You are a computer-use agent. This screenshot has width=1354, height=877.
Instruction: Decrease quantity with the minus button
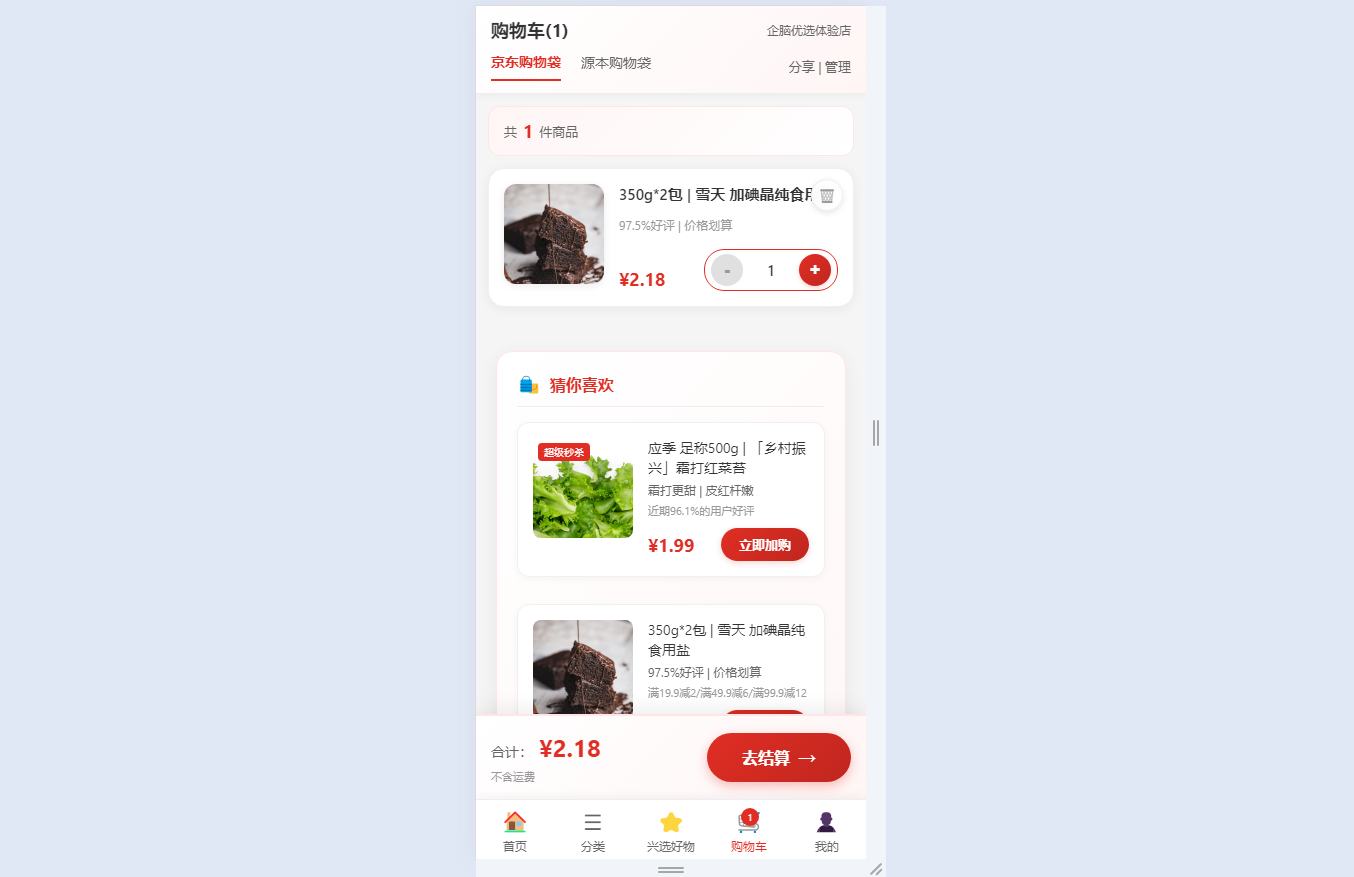click(727, 270)
